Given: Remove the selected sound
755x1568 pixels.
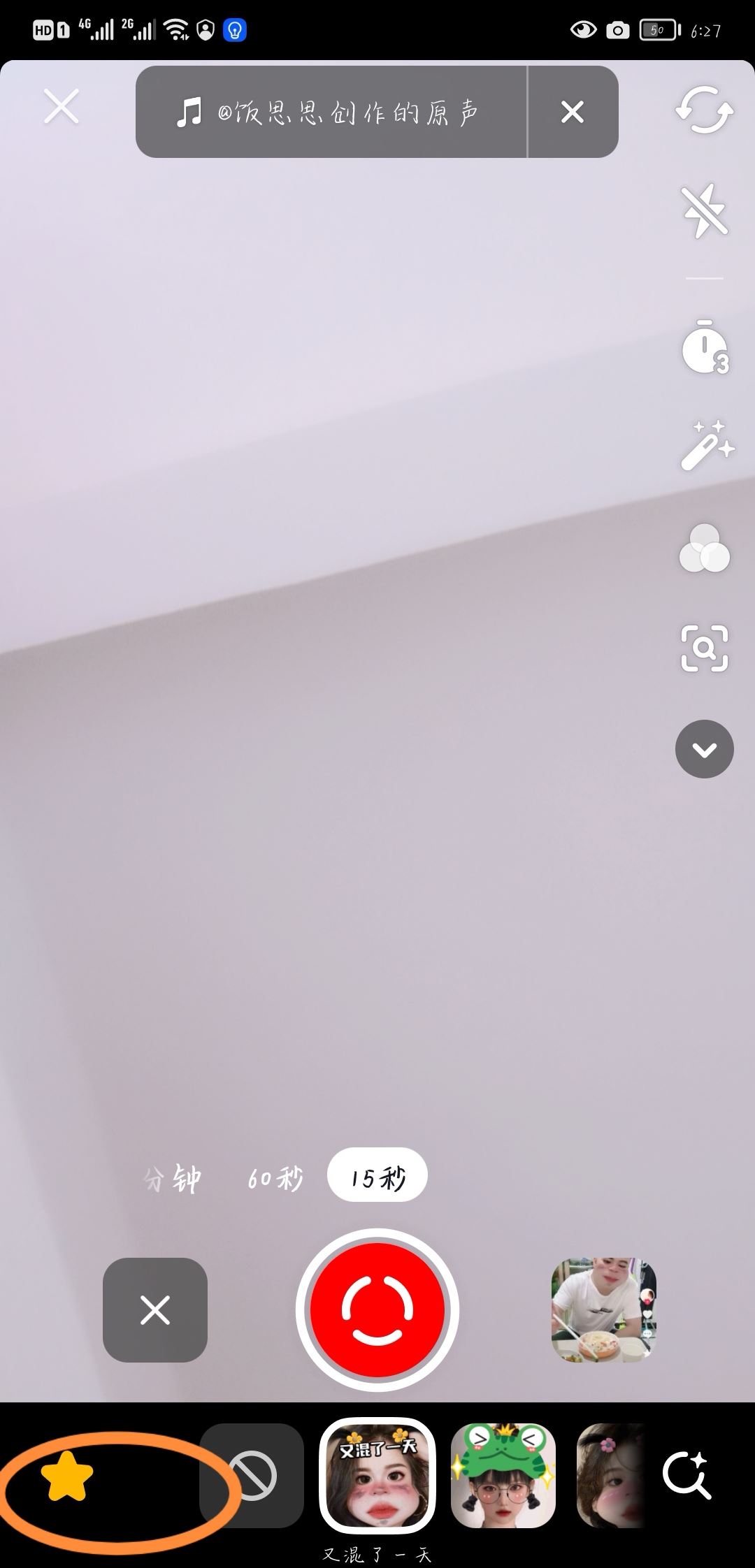Looking at the screenshot, I should 572,112.
